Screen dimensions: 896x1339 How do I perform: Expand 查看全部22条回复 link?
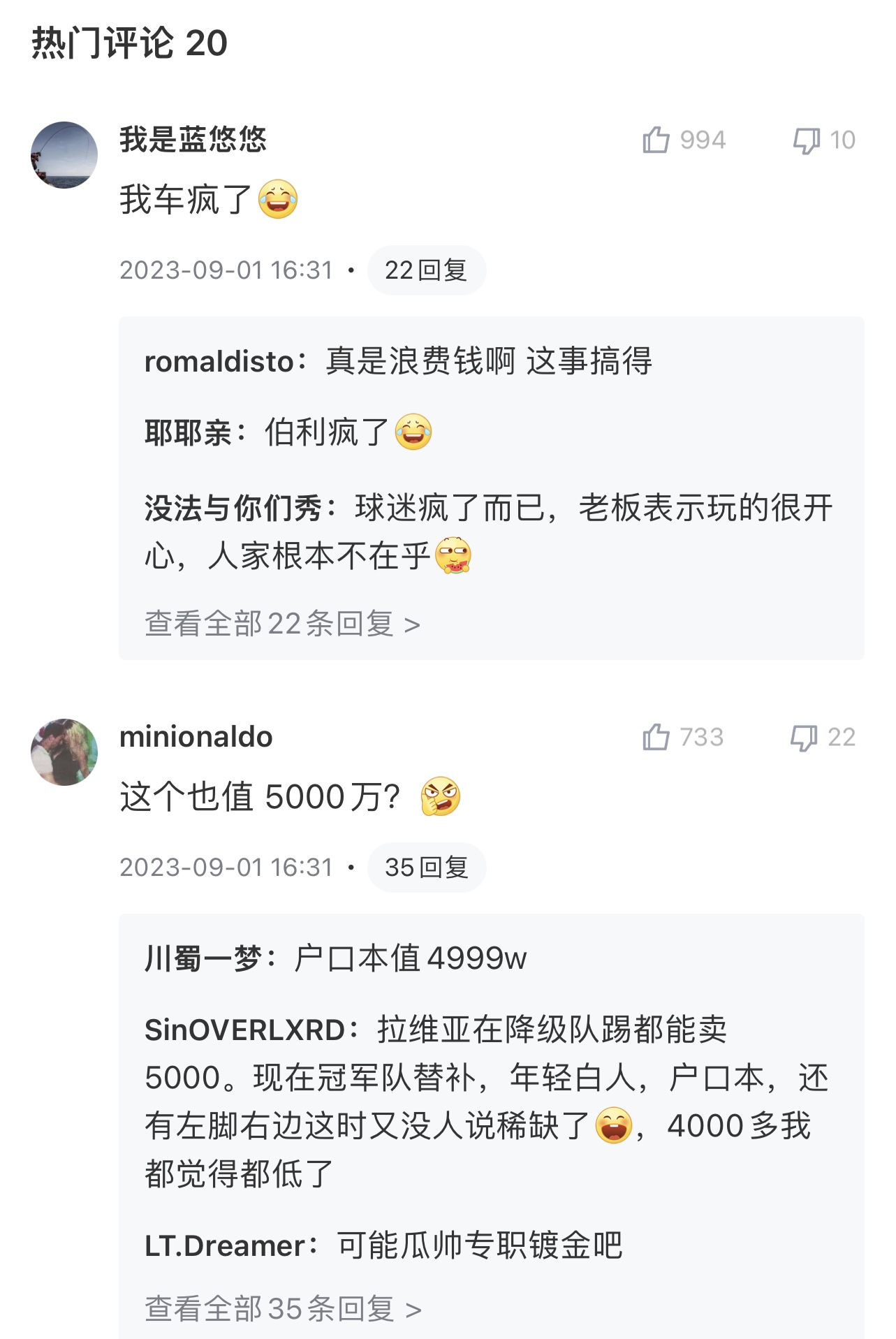pyautogui.click(x=282, y=624)
